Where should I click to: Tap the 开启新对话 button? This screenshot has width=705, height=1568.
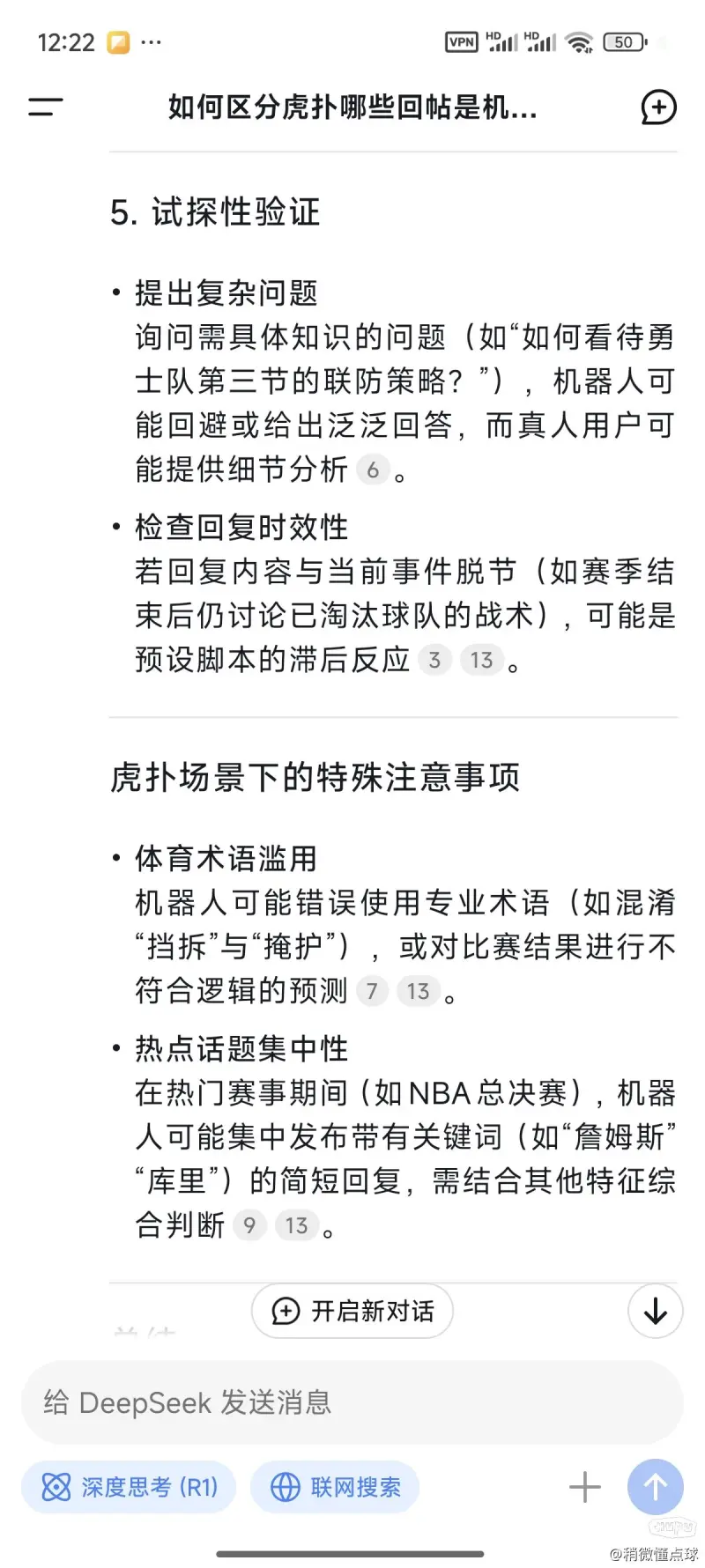point(352,1311)
